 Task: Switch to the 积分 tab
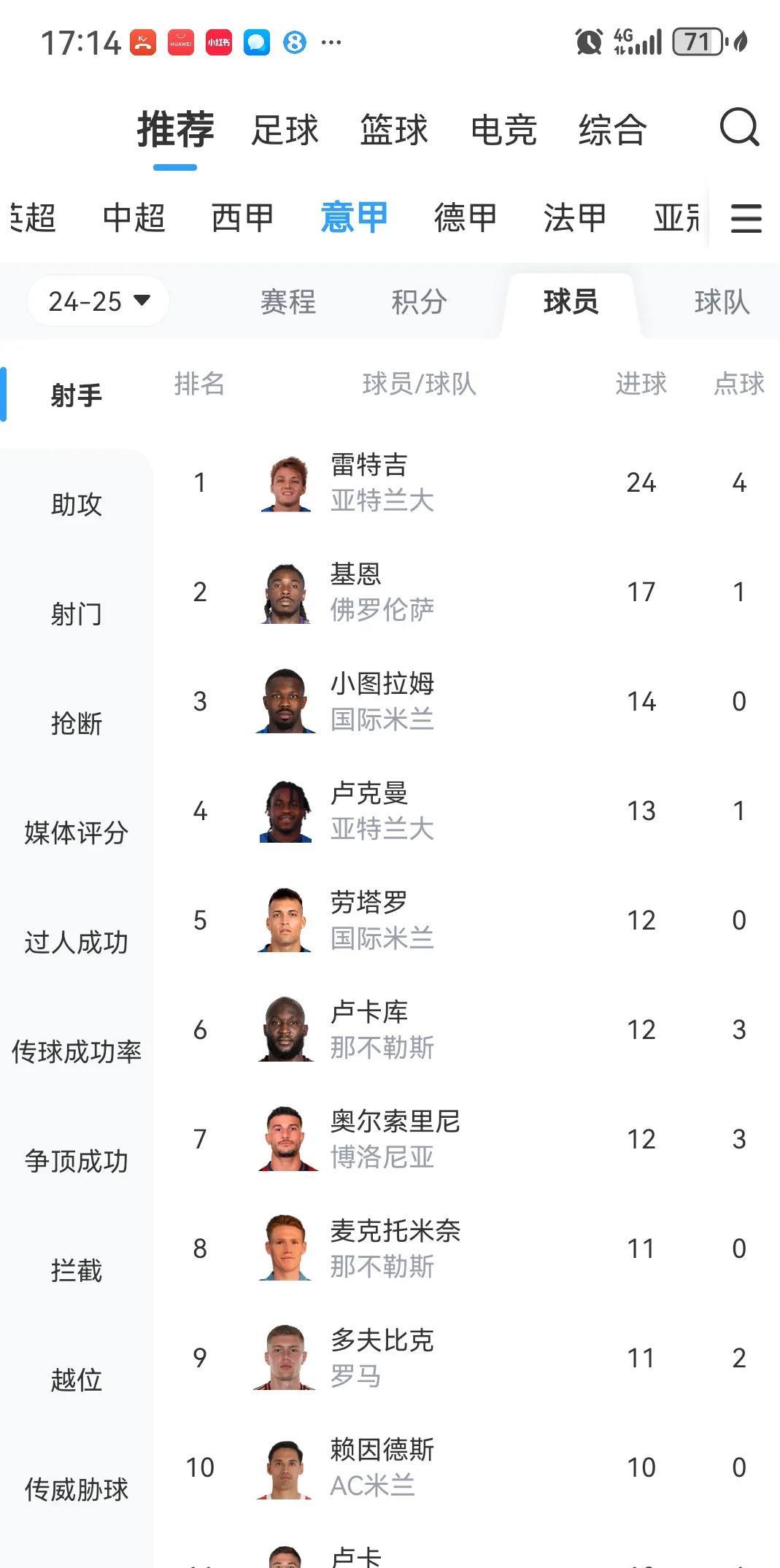click(x=419, y=301)
